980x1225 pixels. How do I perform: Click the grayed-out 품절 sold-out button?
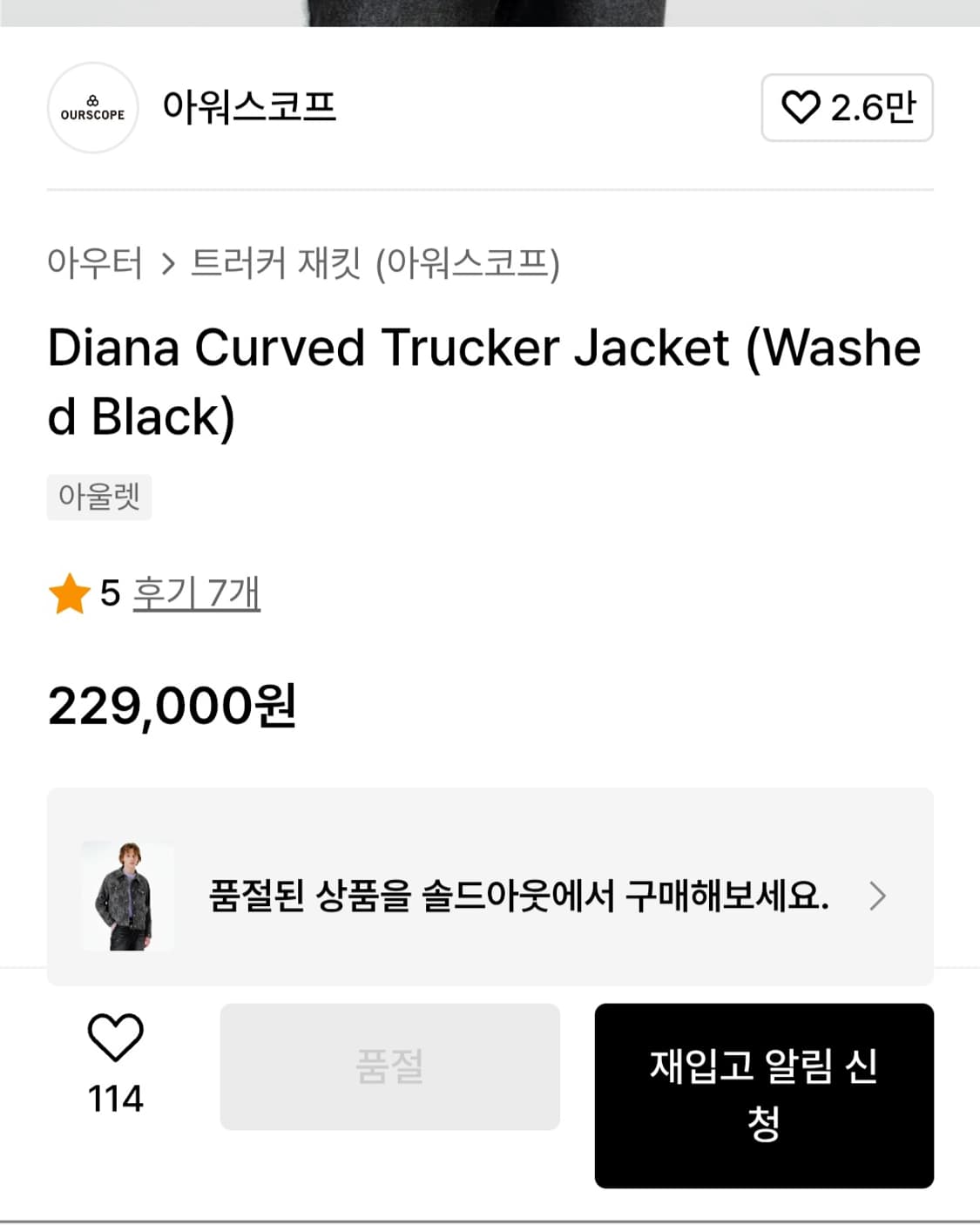tap(389, 1066)
